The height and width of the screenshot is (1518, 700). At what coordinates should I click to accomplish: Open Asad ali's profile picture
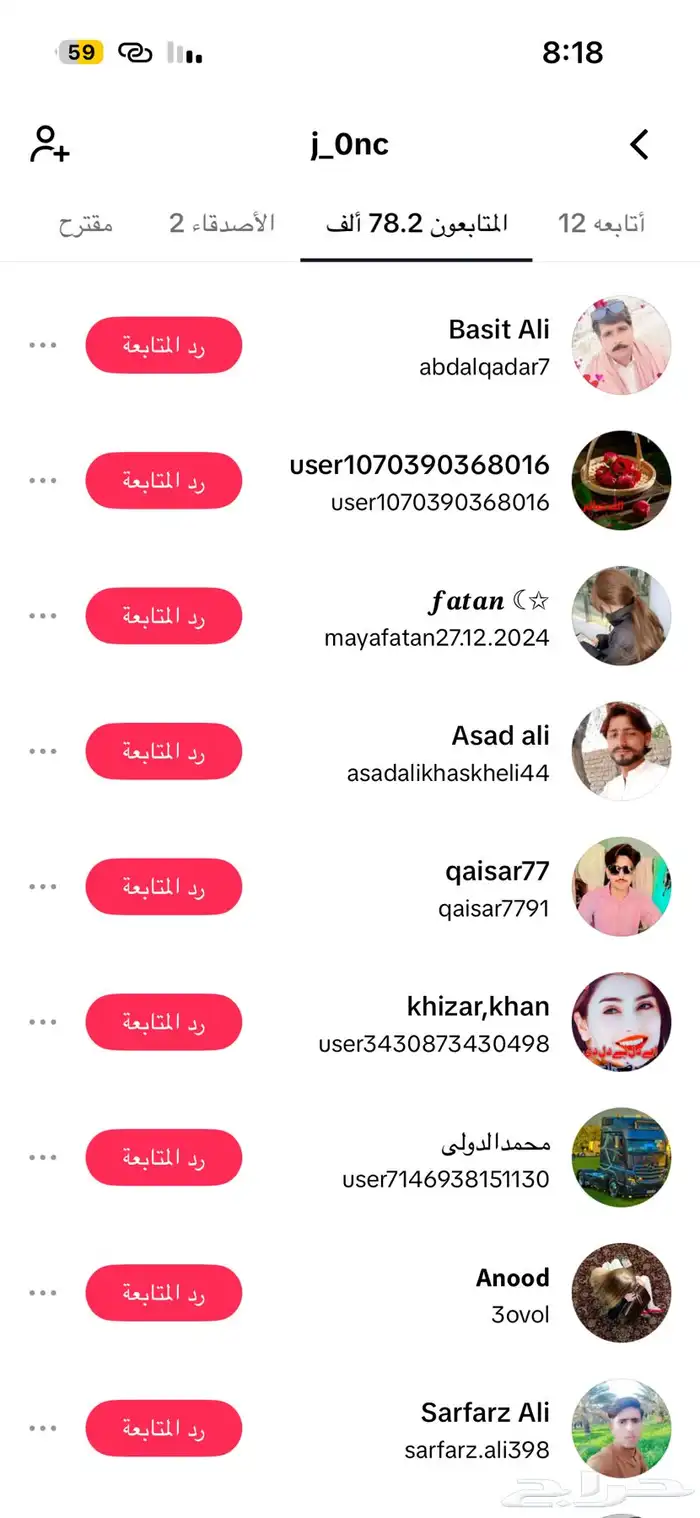(x=621, y=751)
